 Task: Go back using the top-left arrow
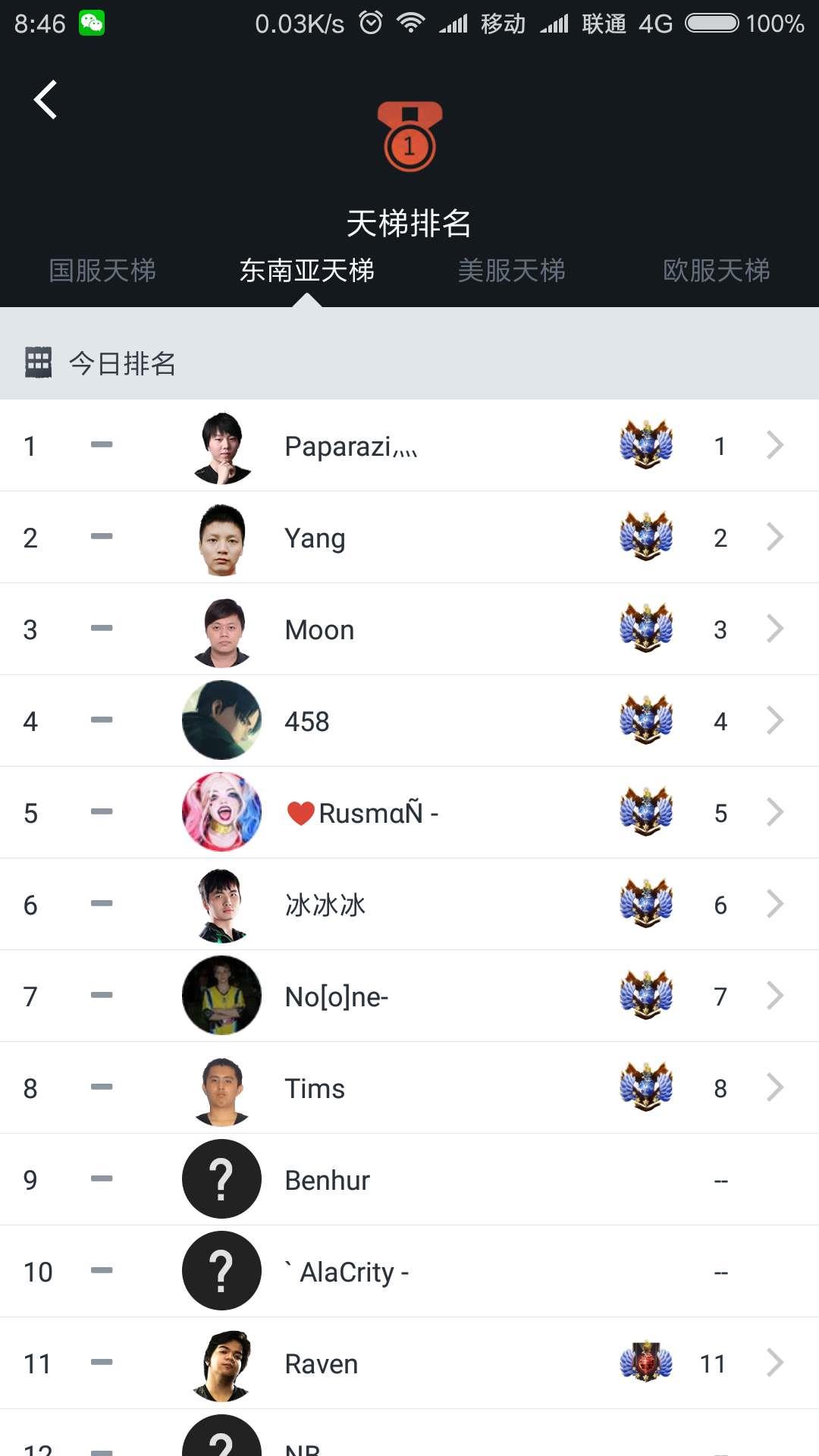tap(45, 100)
